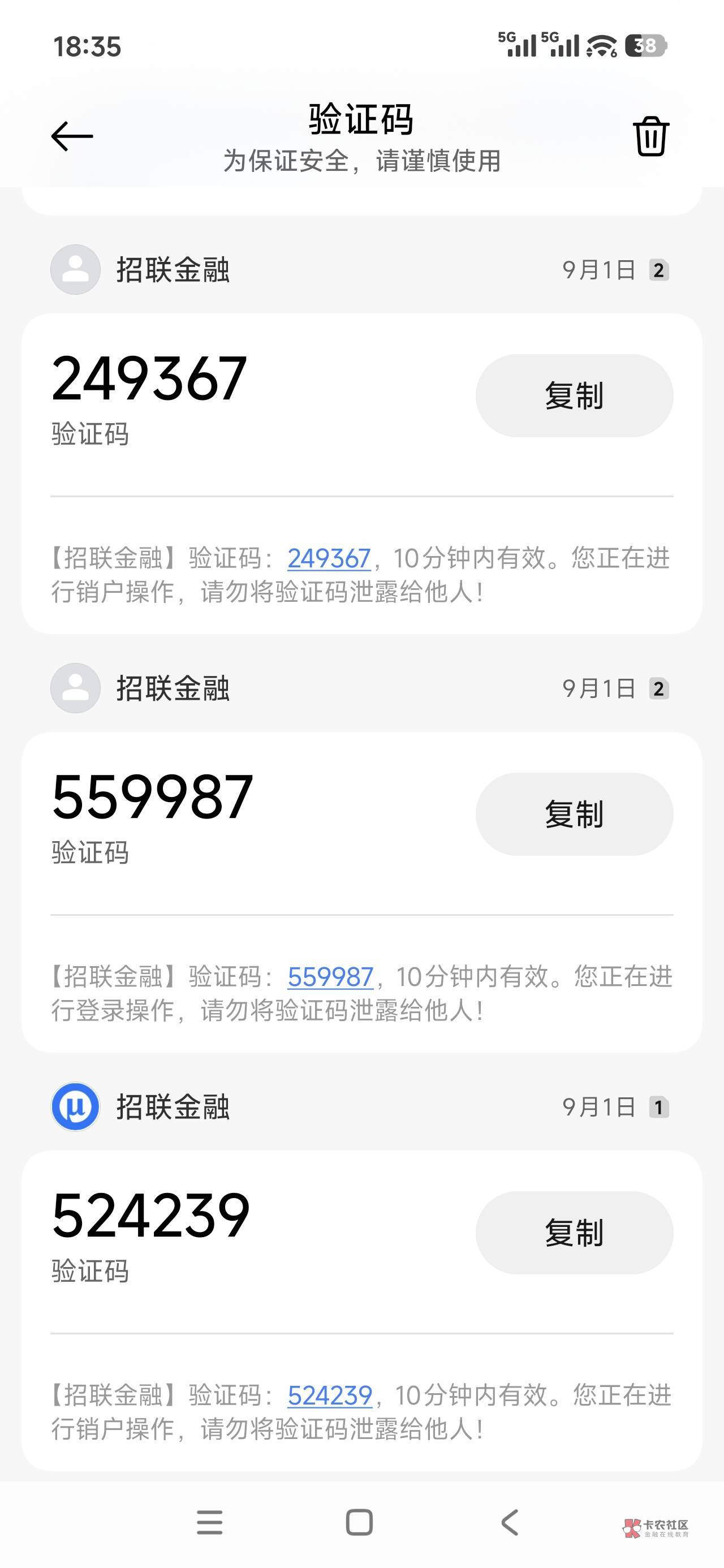Copy verification code 249367
This screenshot has width=724, height=1568.
coord(574,395)
